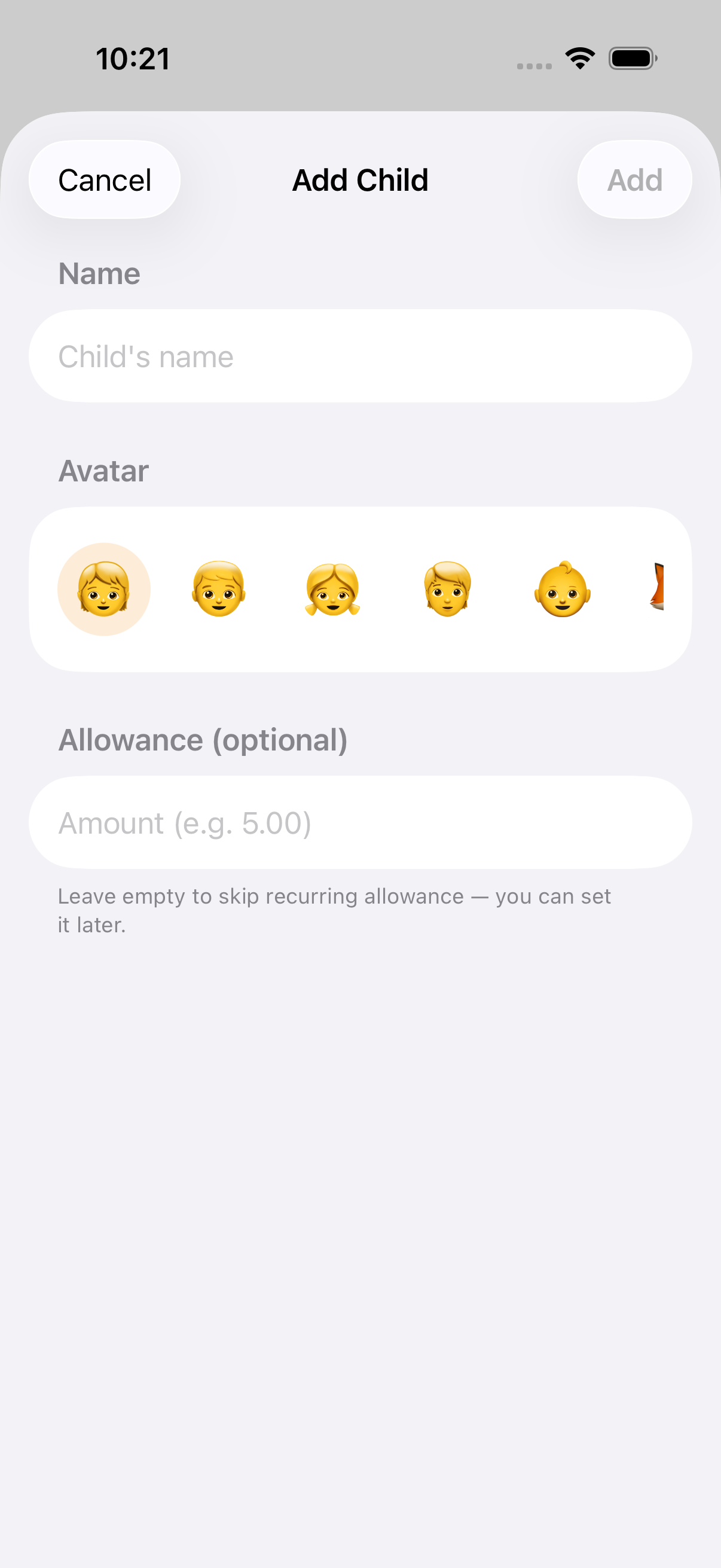The image size is (721, 1568).
Task: Choose the person with swept hair avatar
Action: pyautogui.click(x=448, y=589)
